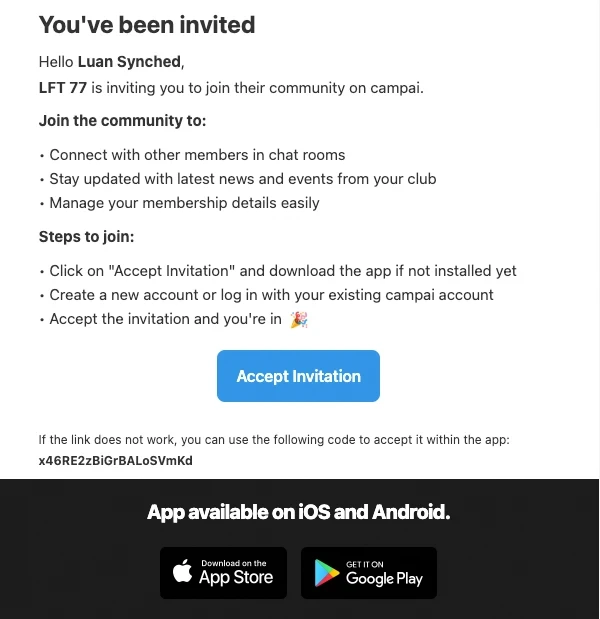Open the Get it on Google Play badge
This screenshot has height=619, width=600.
[368, 572]
